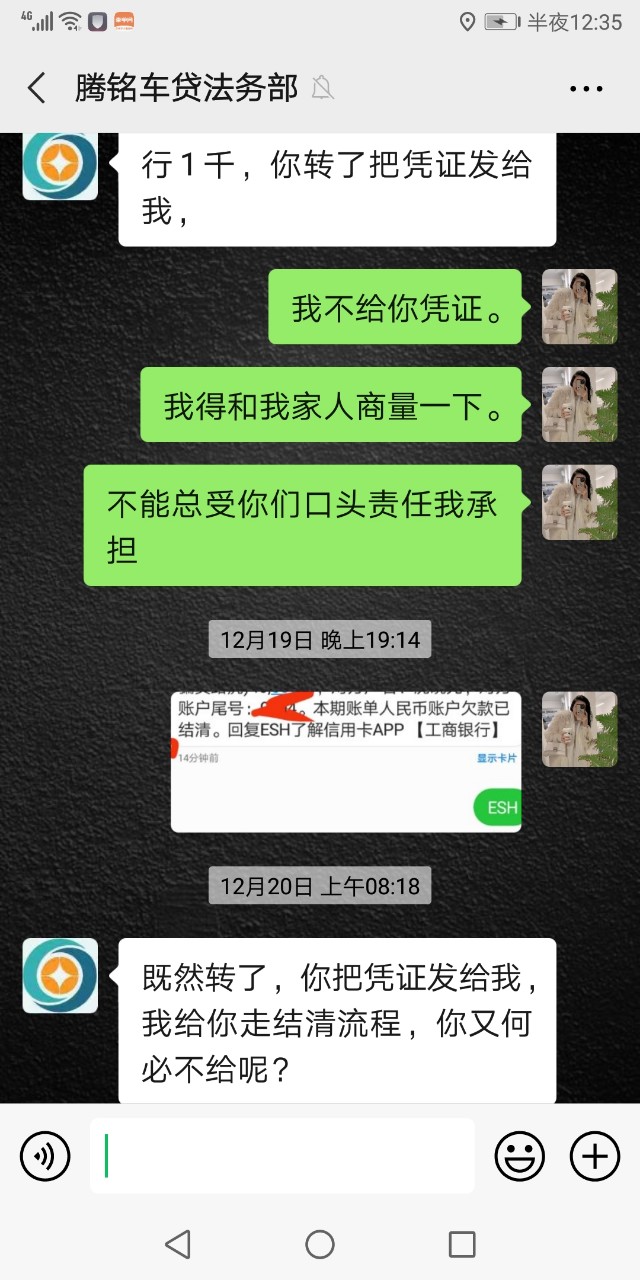Open the 腾铭车贷法务部 avatar beside 既然转了 message
The width and height of the screenshot is (640, 1280).
(60, 976)
